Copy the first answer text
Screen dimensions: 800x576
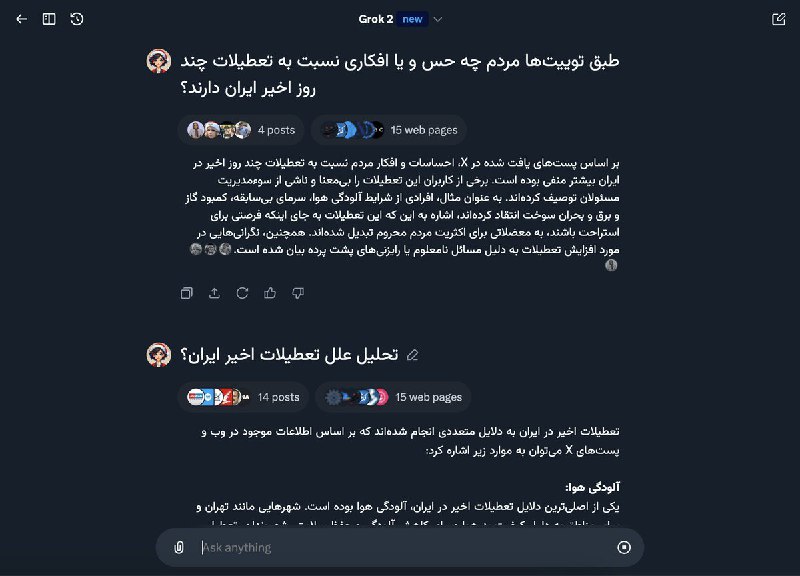(187, 293)
